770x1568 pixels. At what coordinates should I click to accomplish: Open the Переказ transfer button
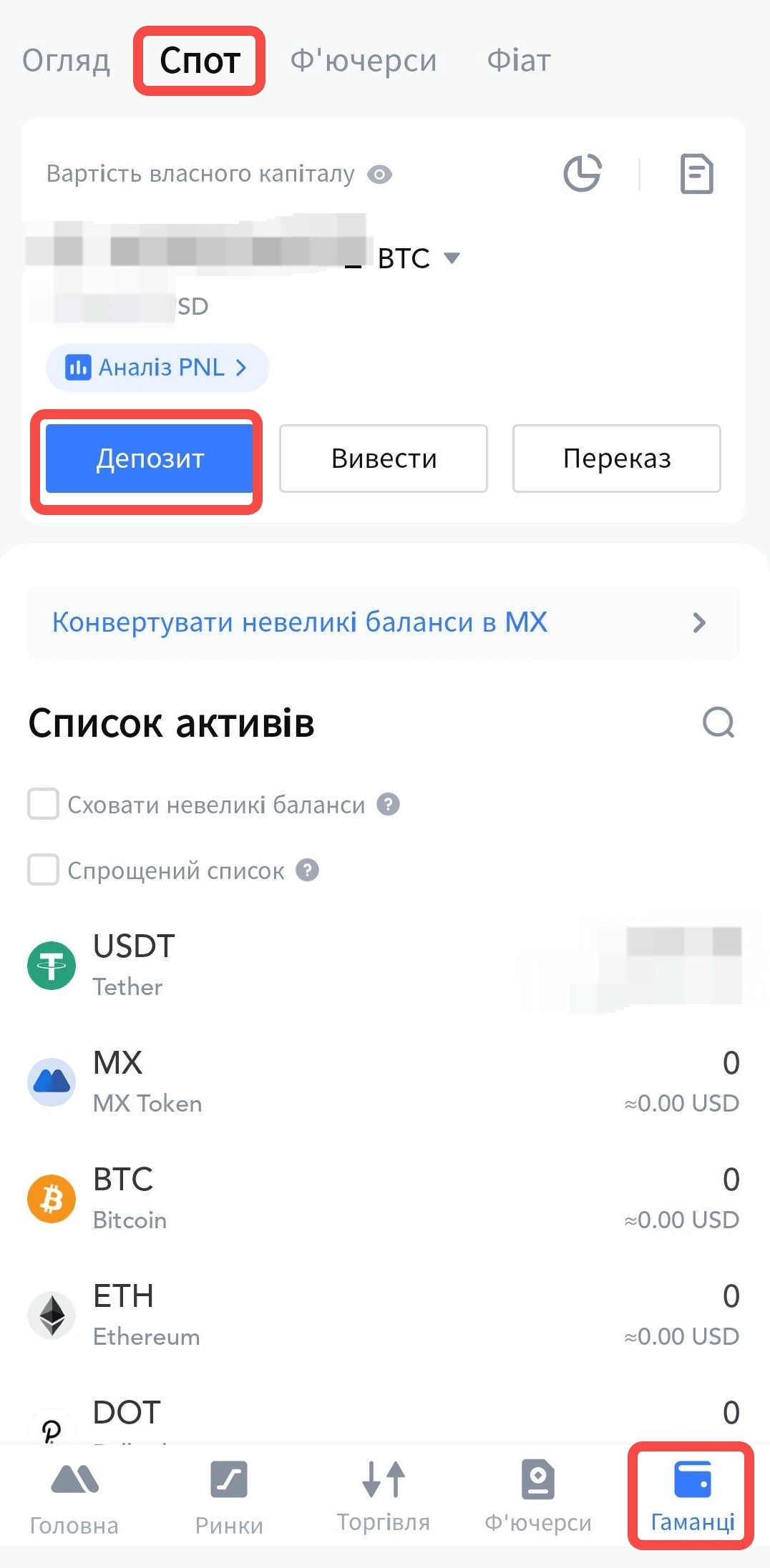point(616,459)
